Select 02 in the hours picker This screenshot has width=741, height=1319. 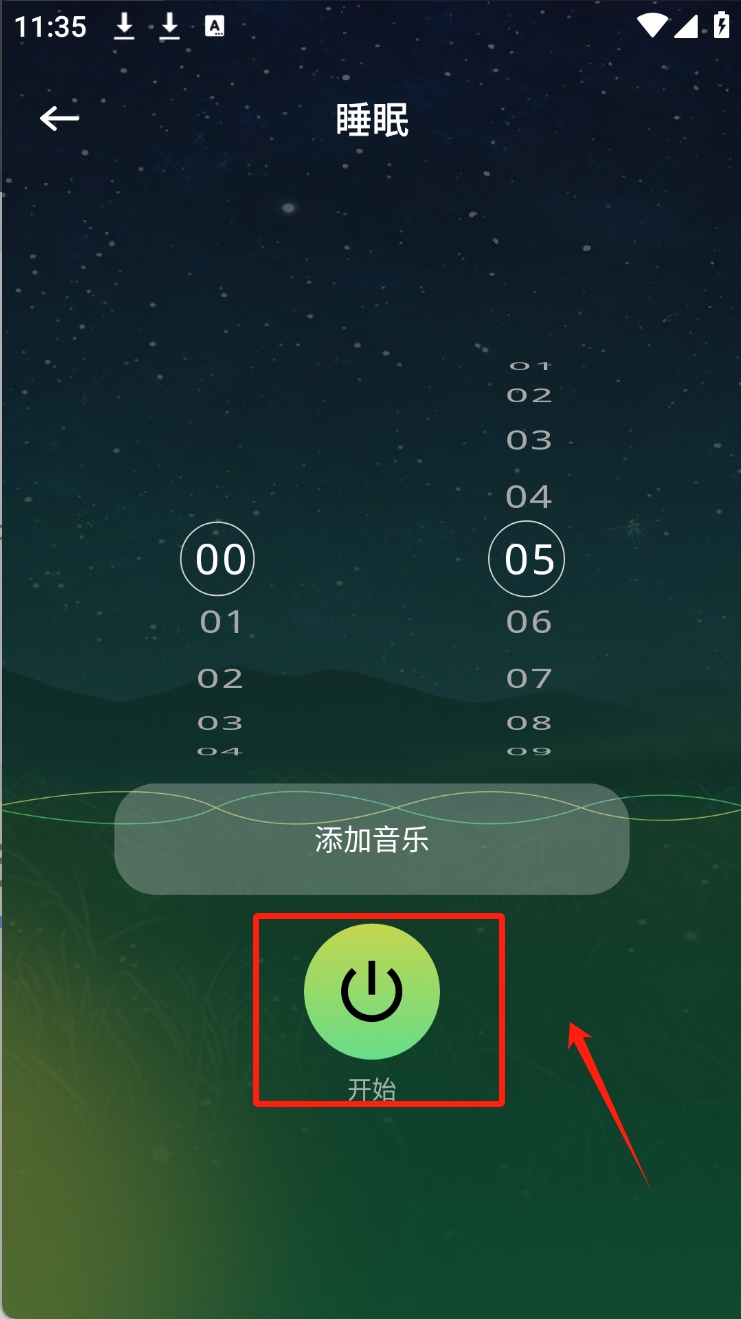click(220, 679)
